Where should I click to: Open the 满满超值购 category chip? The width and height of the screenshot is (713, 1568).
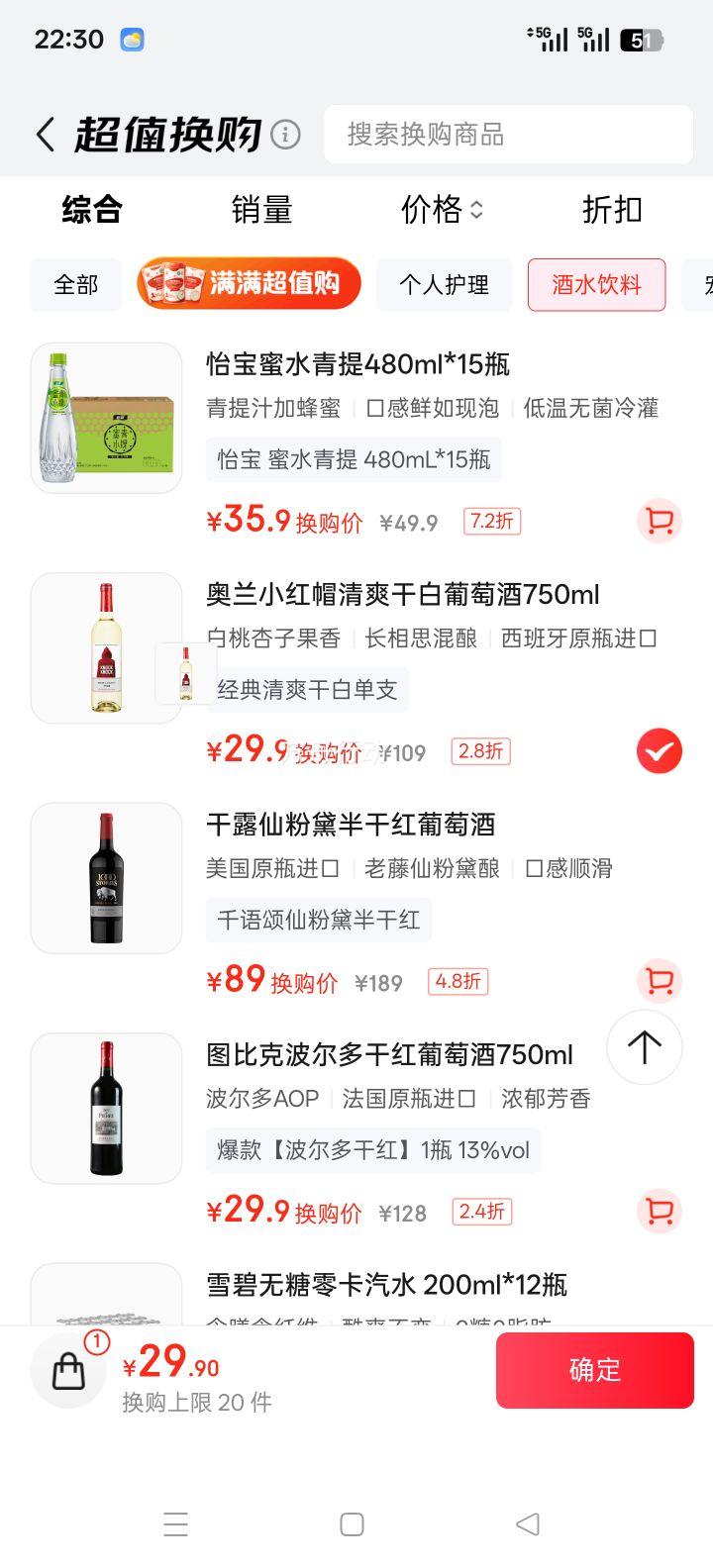(x=249, y=284)
